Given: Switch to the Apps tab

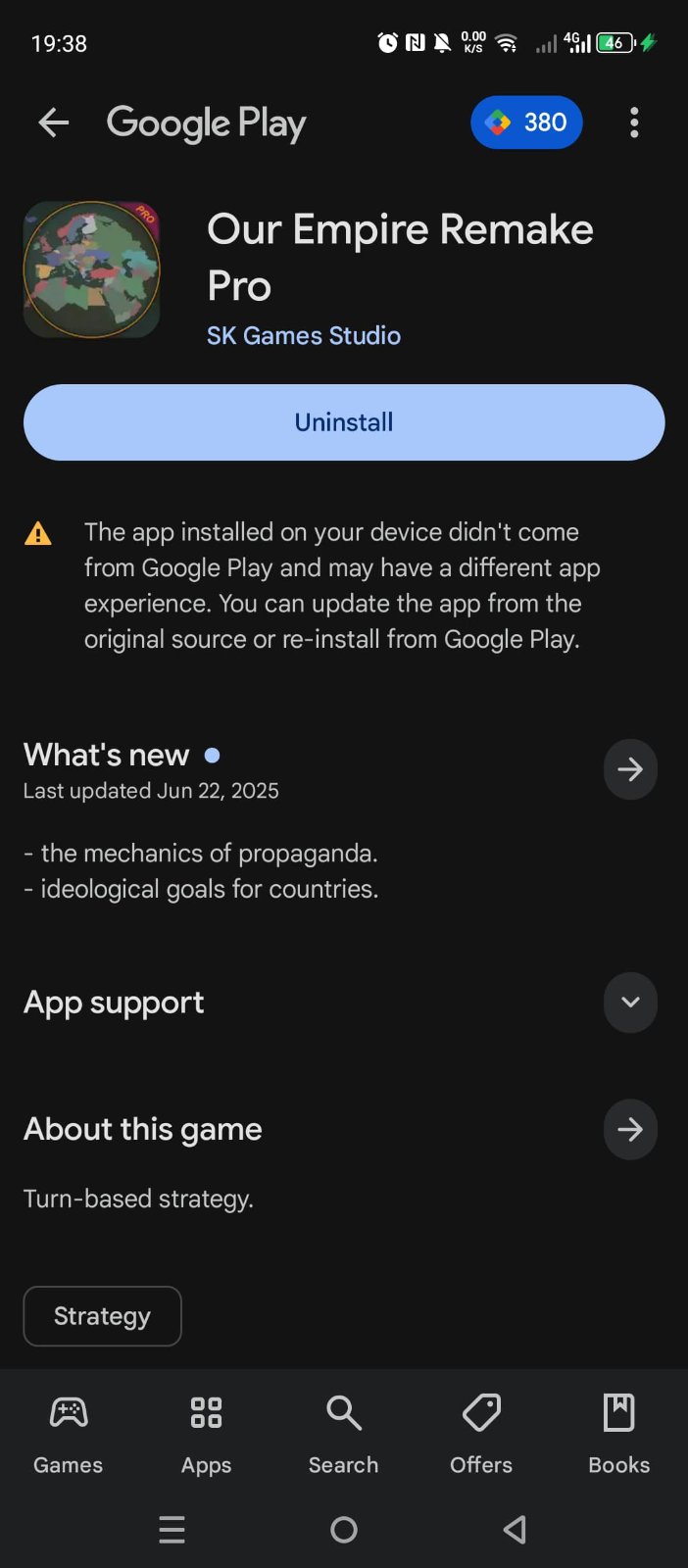Looking at the screenshot, I should [x=206, y=1435].
